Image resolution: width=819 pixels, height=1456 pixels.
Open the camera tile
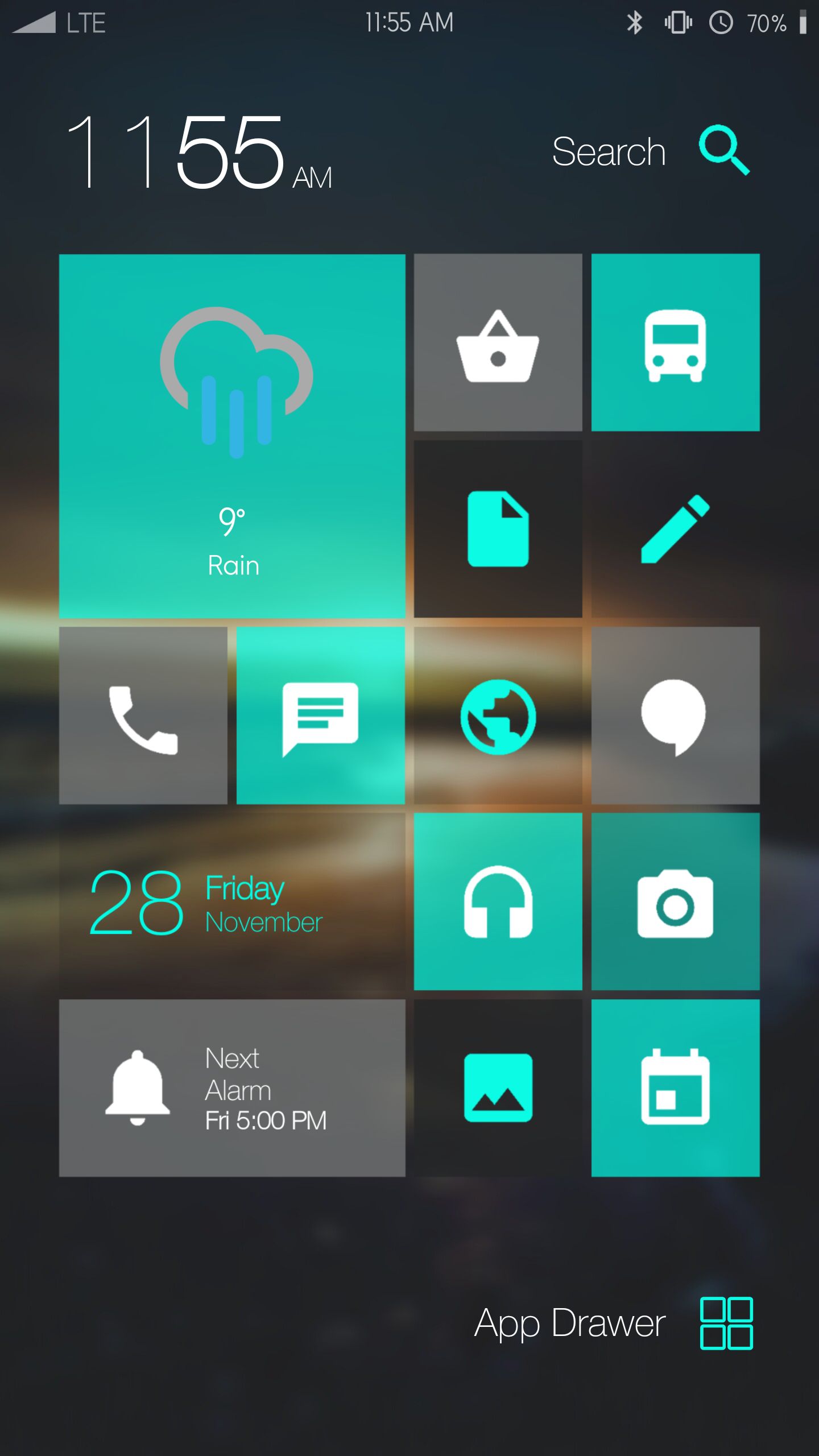[x=675, y=902]
